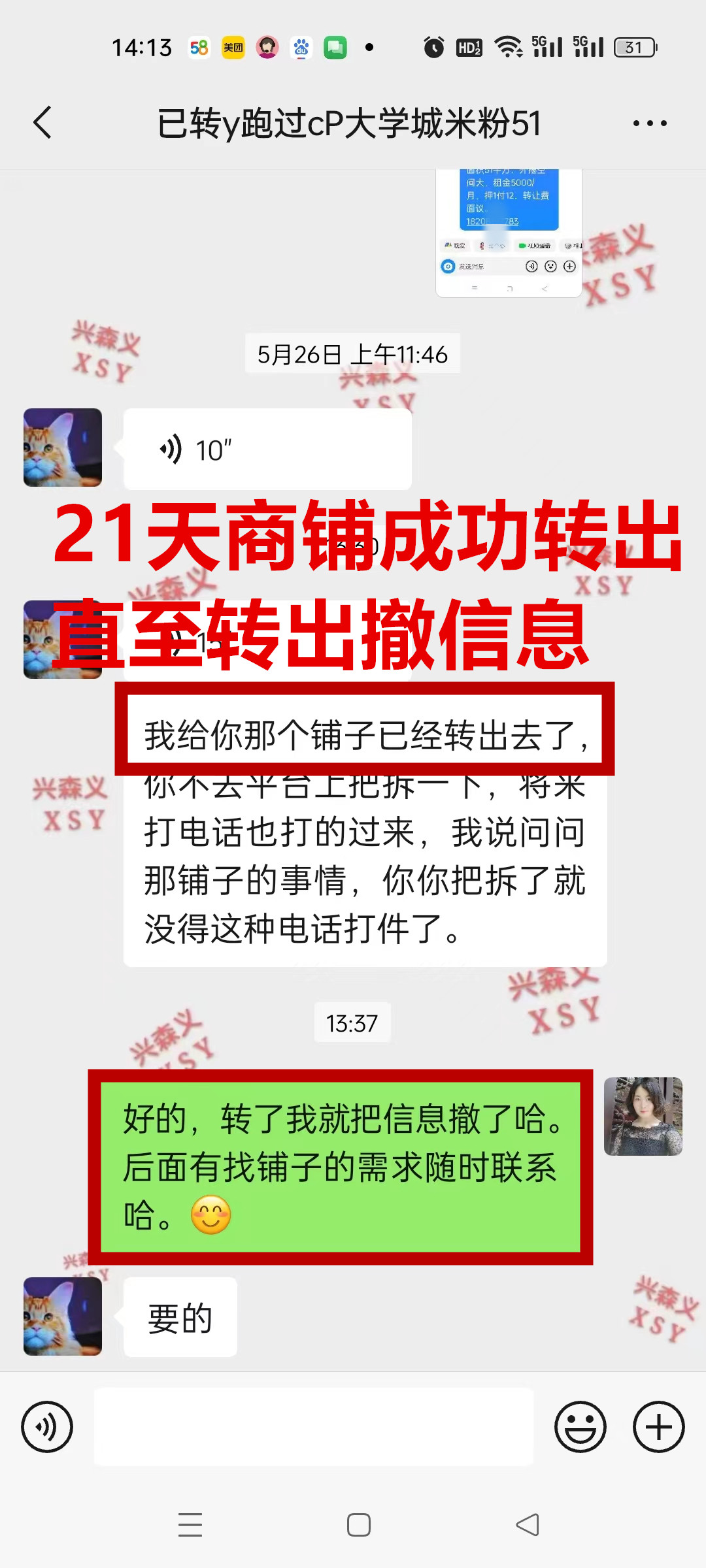Play the 10-second voice message

coord(267,449)
